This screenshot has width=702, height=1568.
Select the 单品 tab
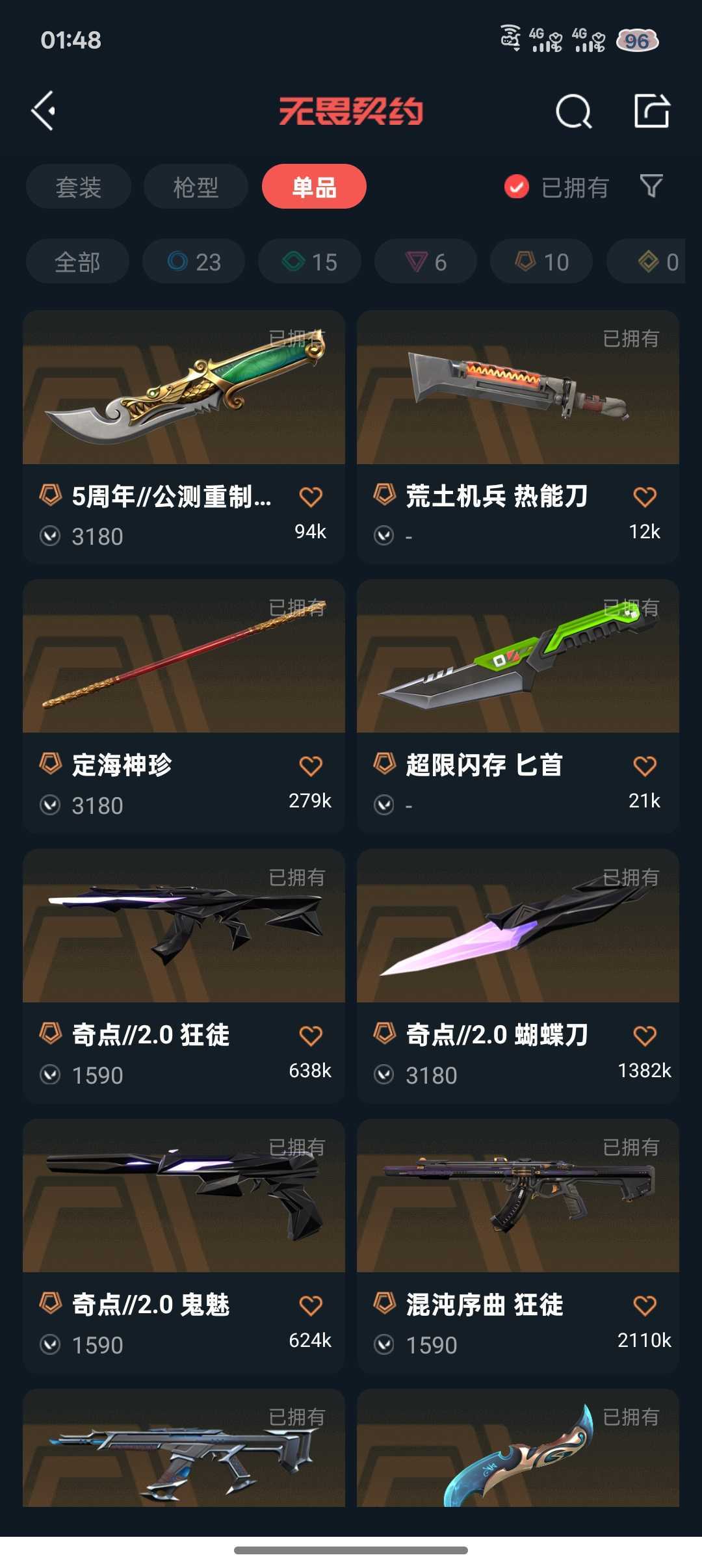click(x=314, y=187)
